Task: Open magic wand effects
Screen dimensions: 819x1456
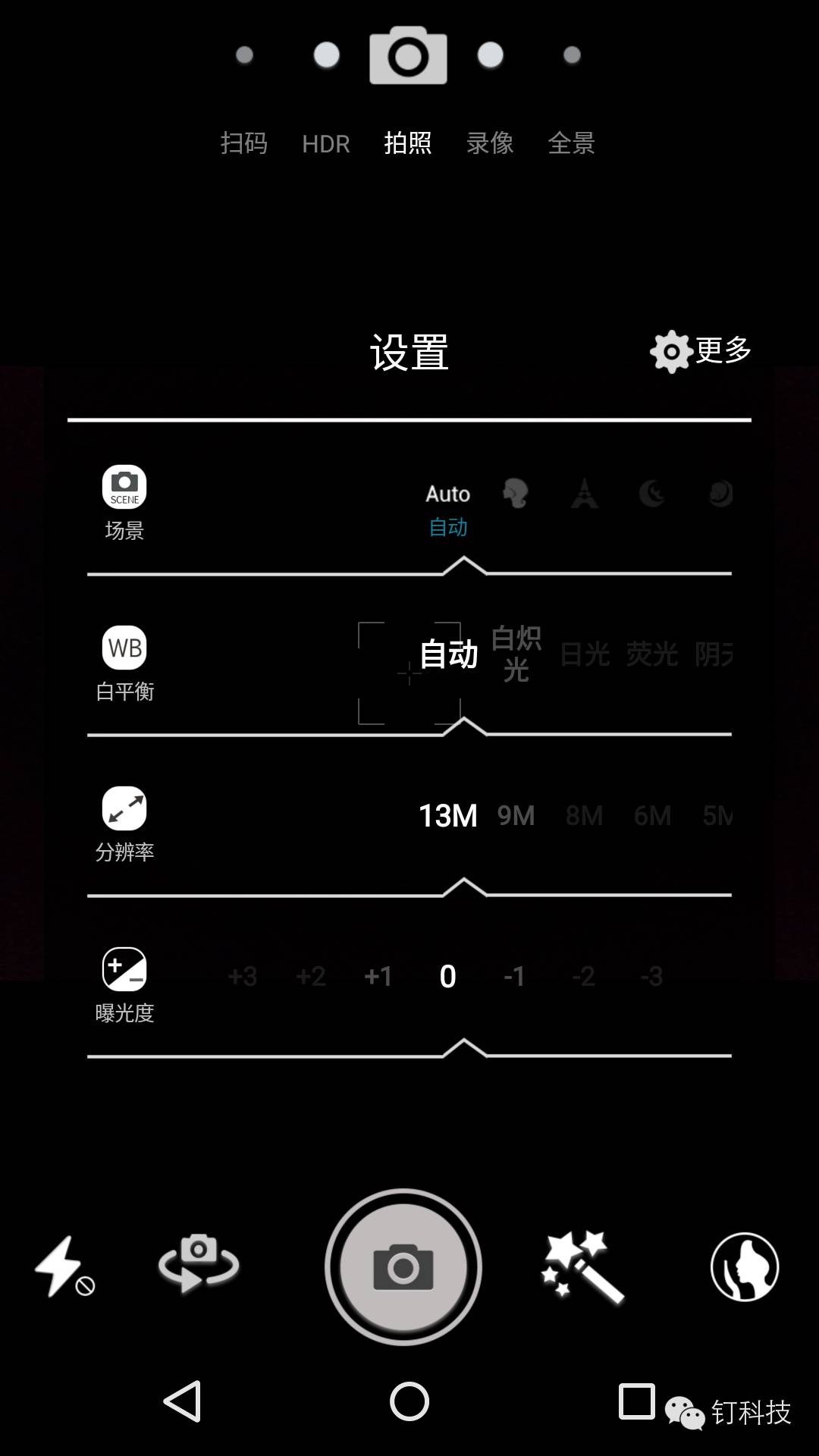Action: click(582, 1267)
